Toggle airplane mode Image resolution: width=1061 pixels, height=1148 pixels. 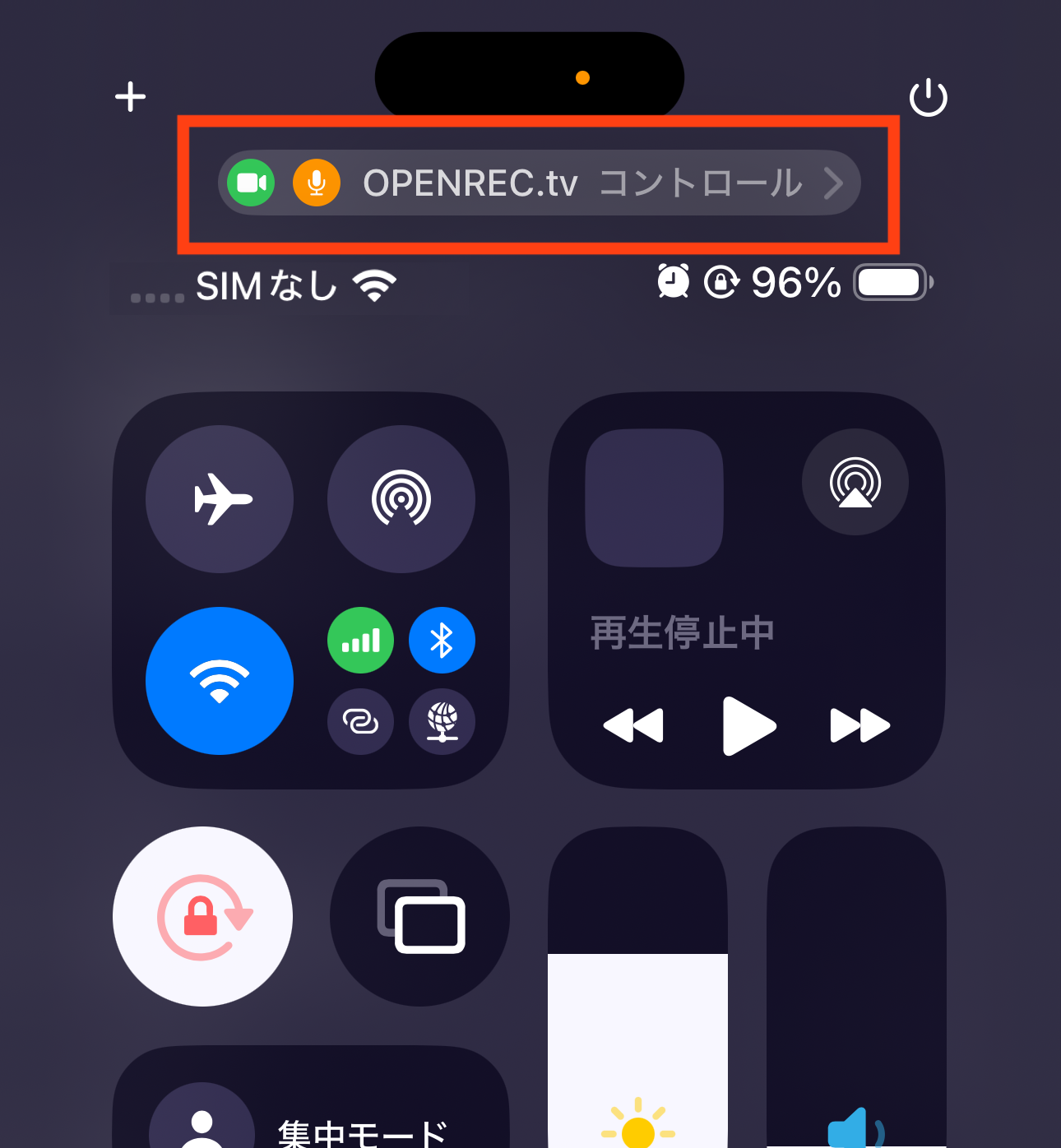tap(220, 499)
